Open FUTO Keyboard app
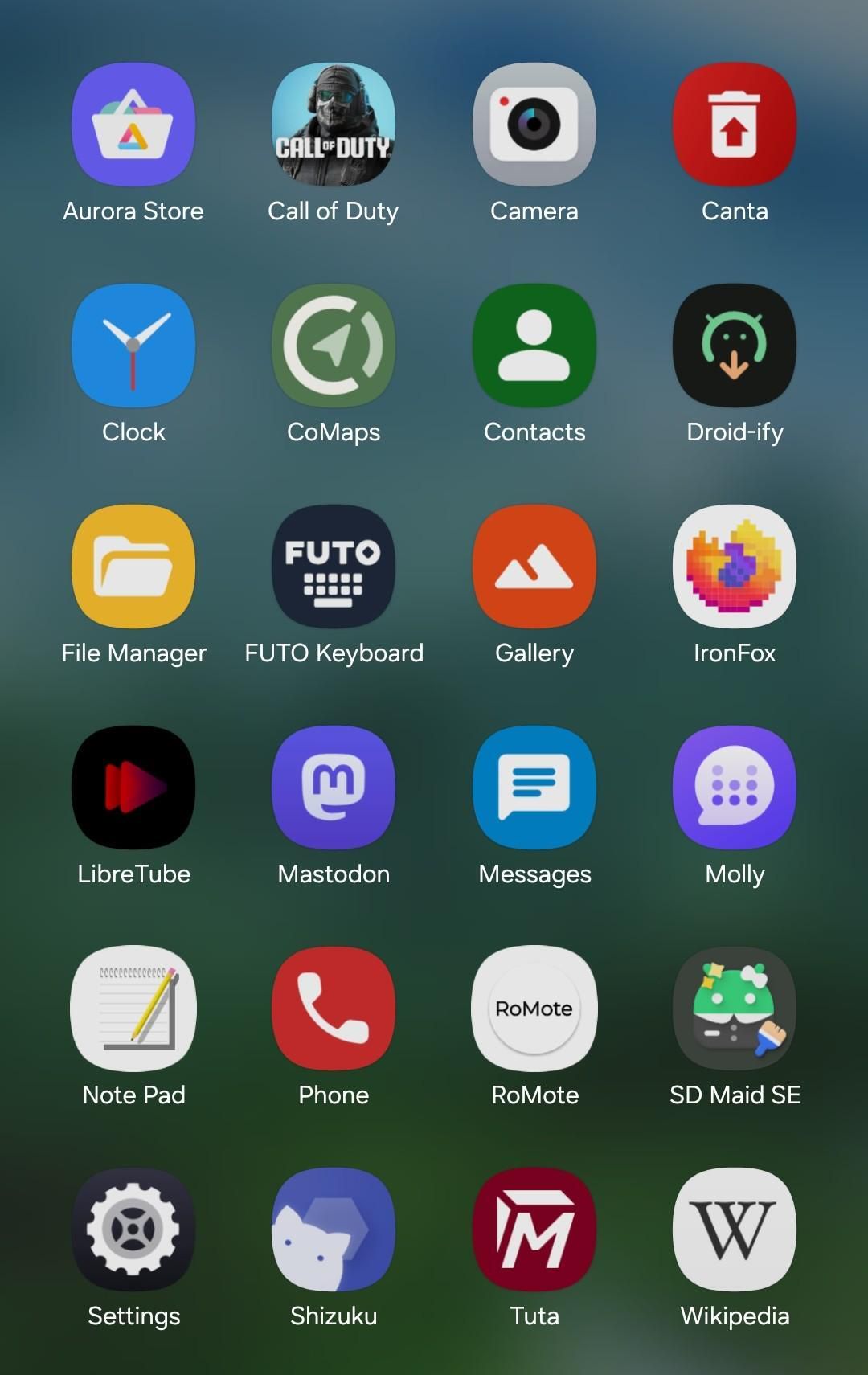Image resolution: width=868 pixels, height=1375 pixels. 334,567
